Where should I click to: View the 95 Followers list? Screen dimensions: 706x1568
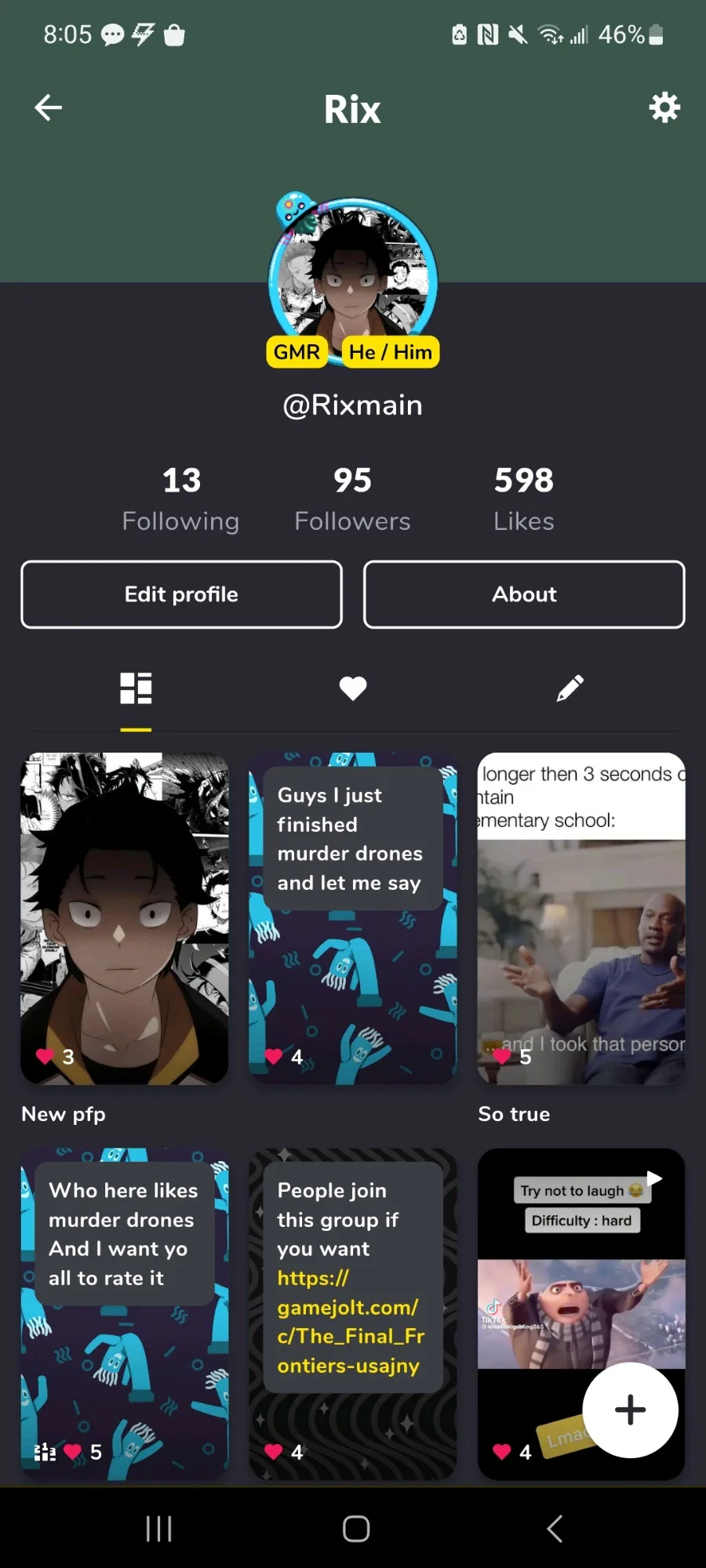(x=352, y=499)
